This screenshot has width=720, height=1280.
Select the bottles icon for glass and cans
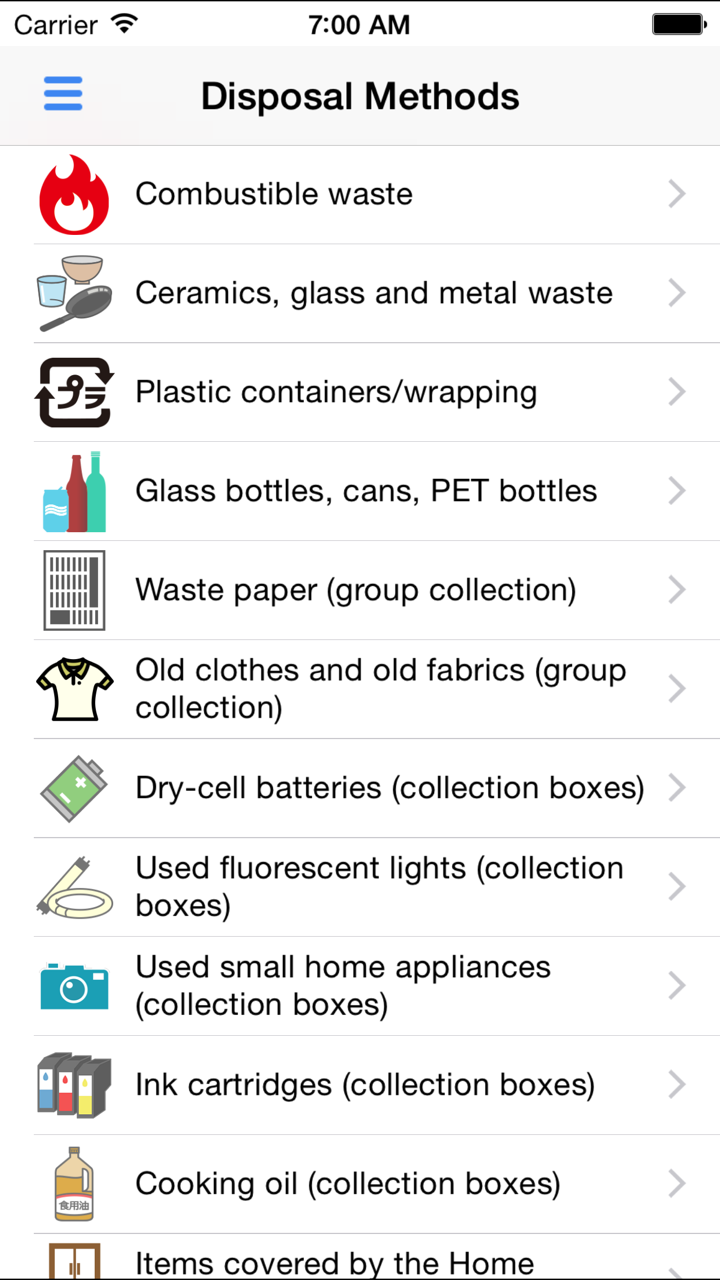[74, 490]
